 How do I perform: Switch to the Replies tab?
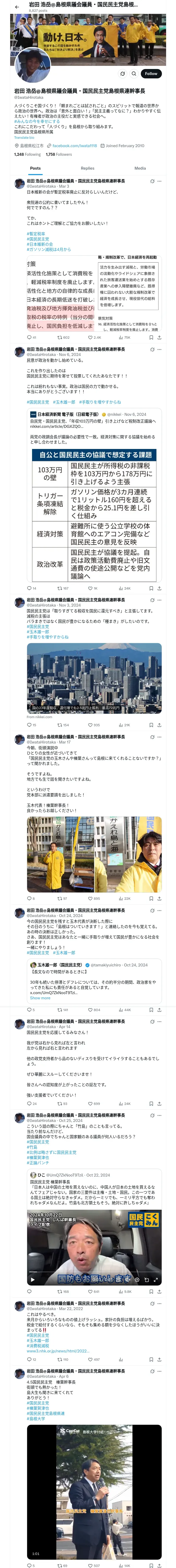pyautogui.click(x=87, y=168)
